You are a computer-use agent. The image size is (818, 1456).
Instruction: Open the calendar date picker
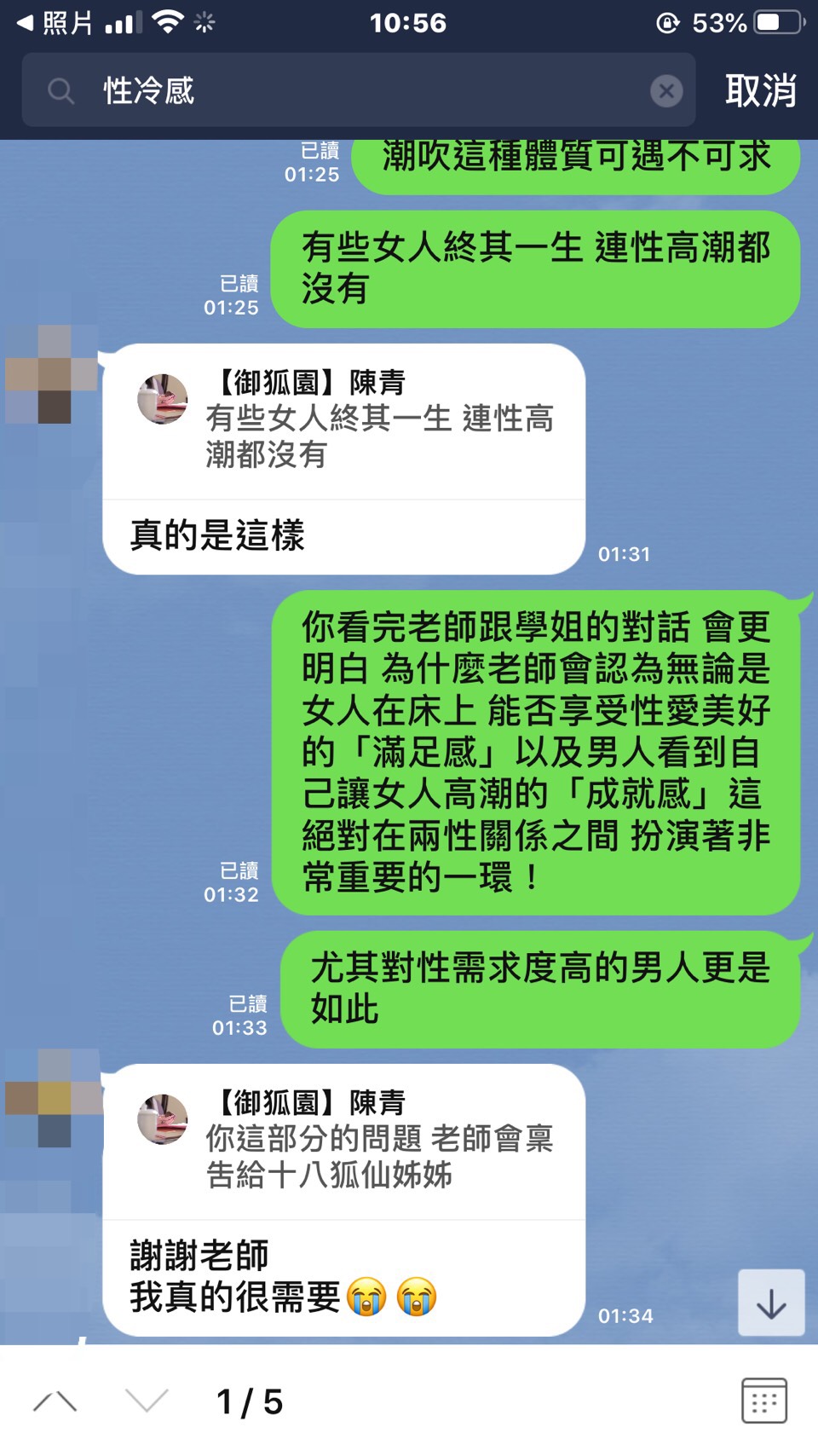pyautogui.click(x=763, y=1400)
